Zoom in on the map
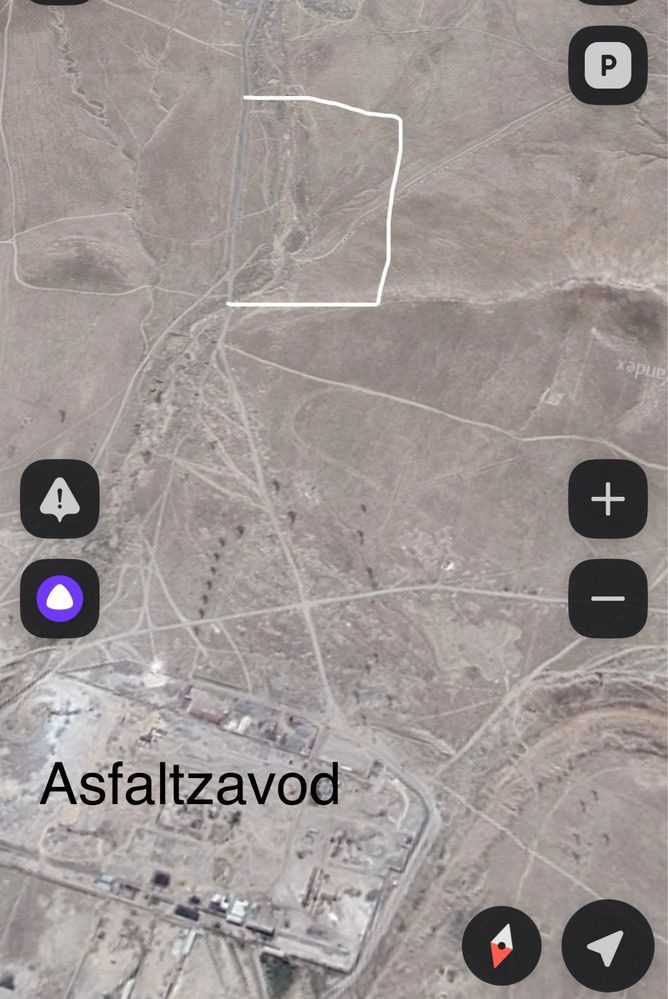This screenshot has width=668, height=999. (607, 498)
